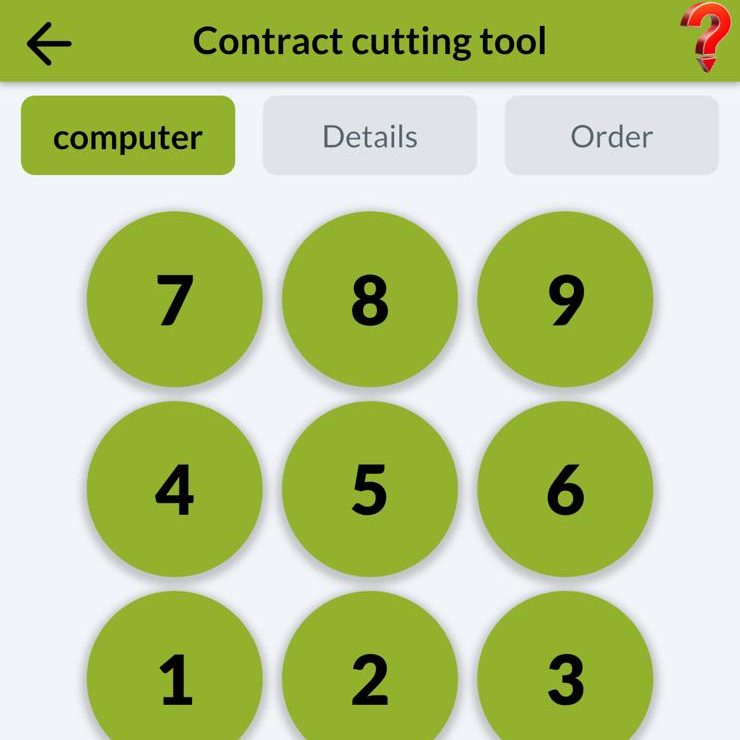Tap the 3 key
Screen dimensions: 740x740
point(565,675)
